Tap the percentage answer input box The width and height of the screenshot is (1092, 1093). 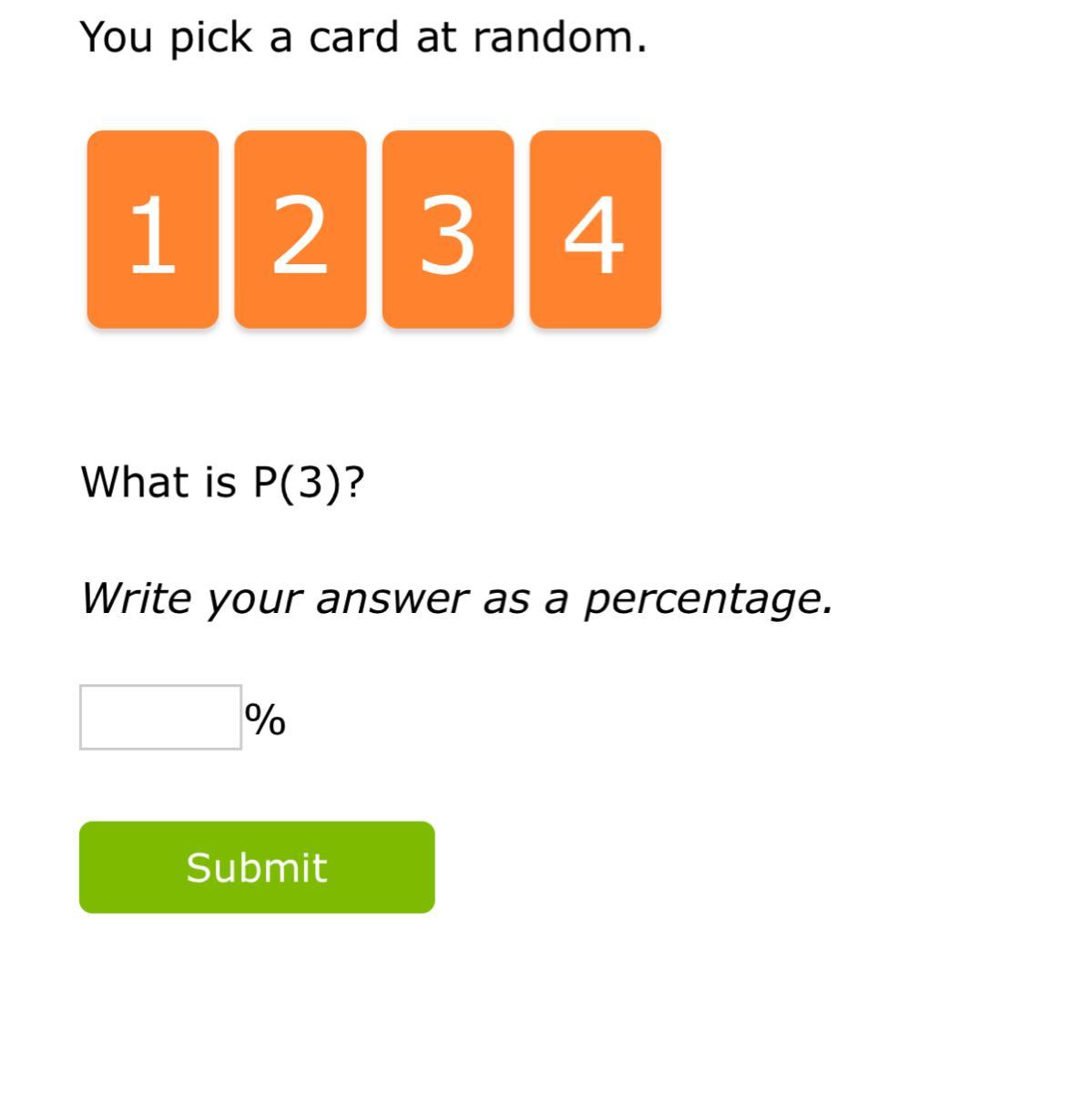[x=160, y=718]
